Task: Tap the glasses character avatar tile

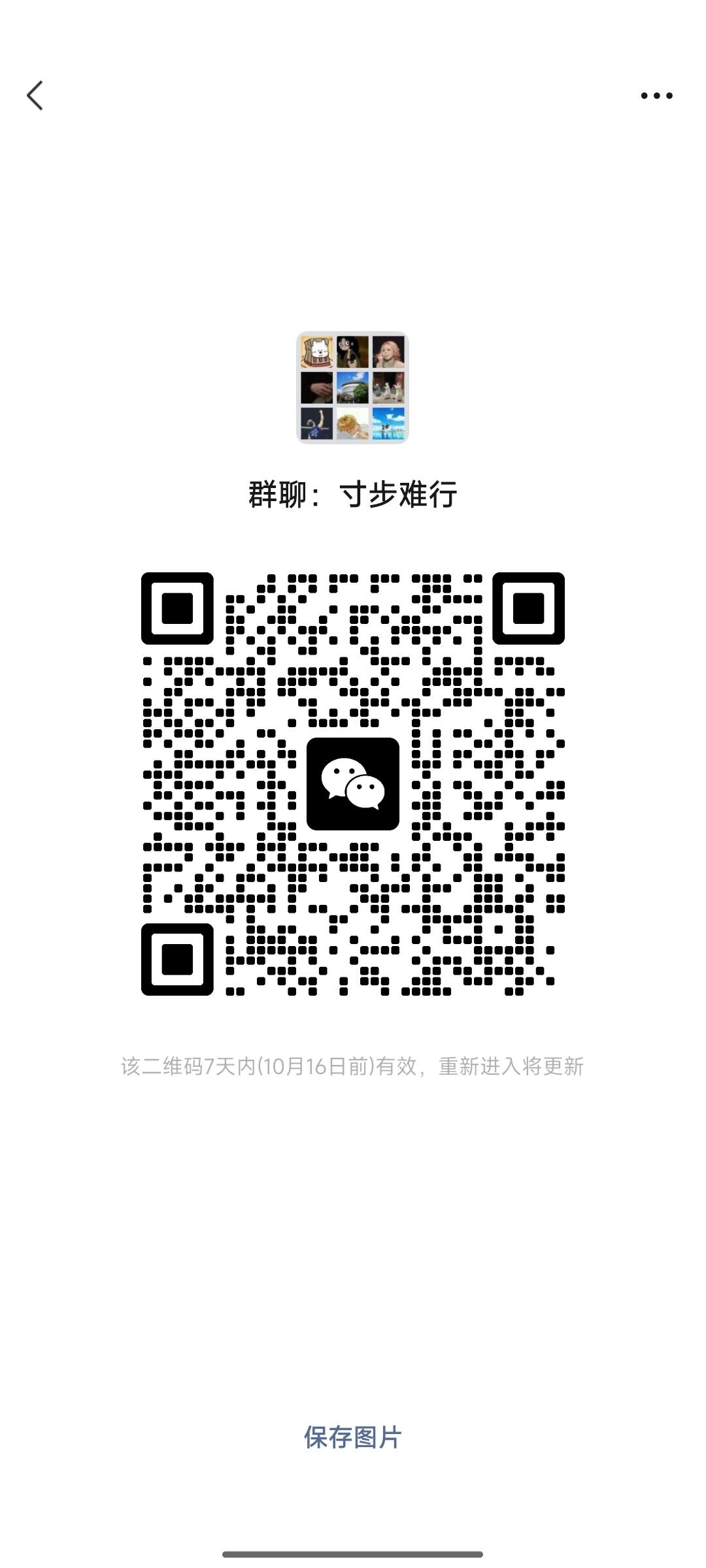Action: pyautogui.click(x=353, y=351)
